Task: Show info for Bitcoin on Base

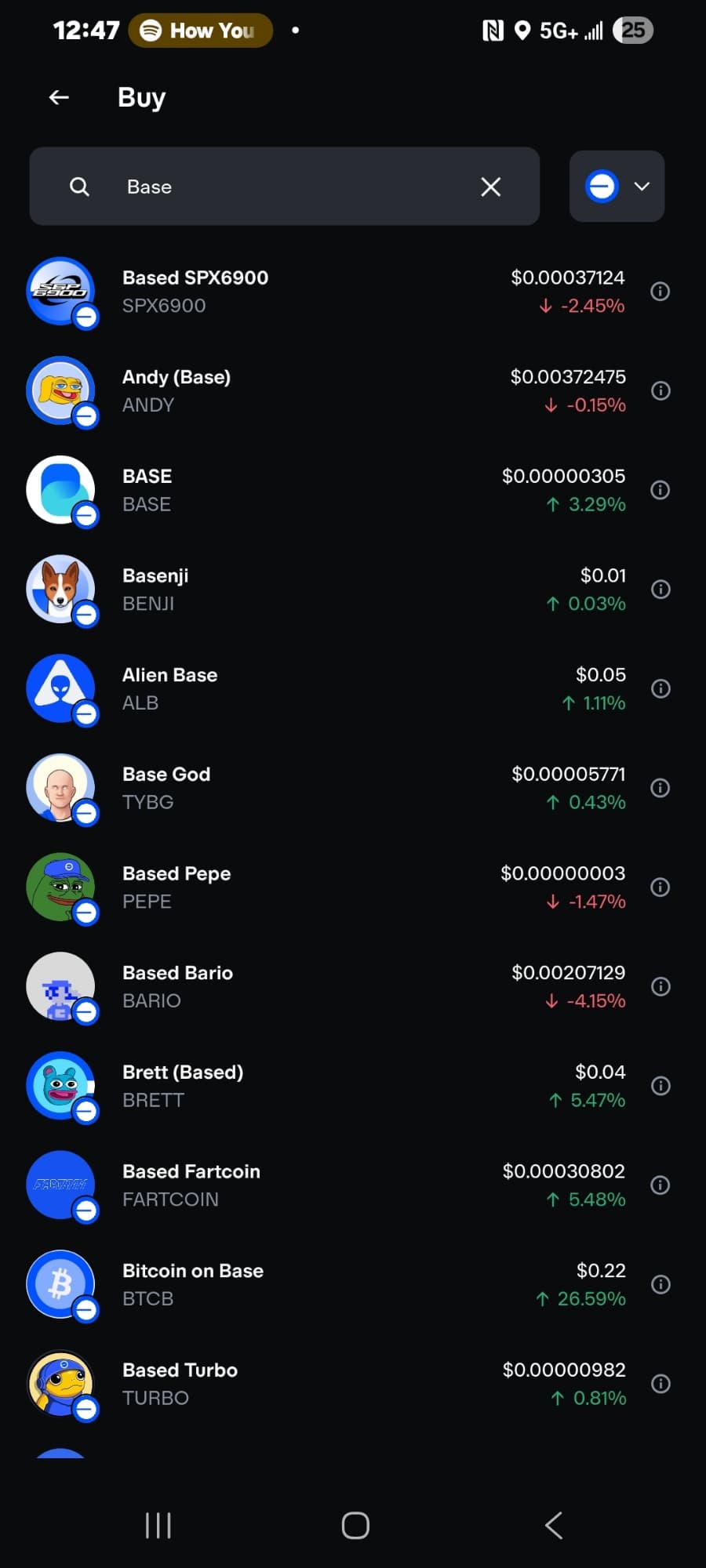Action: coord(661,1284)
